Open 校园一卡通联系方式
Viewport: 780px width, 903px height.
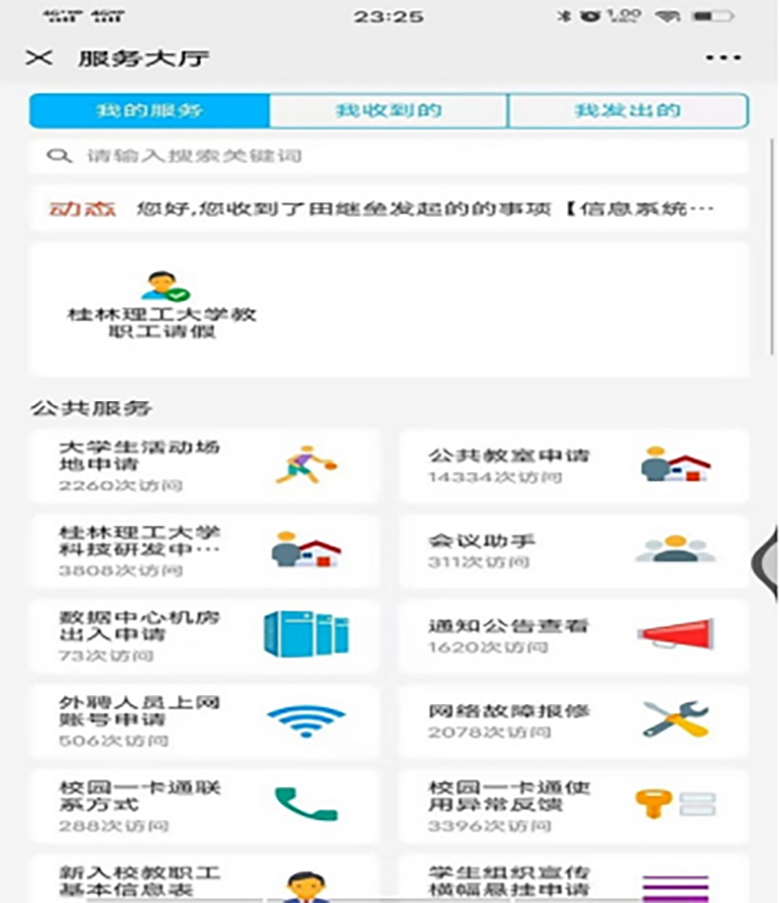pos(205,805)
